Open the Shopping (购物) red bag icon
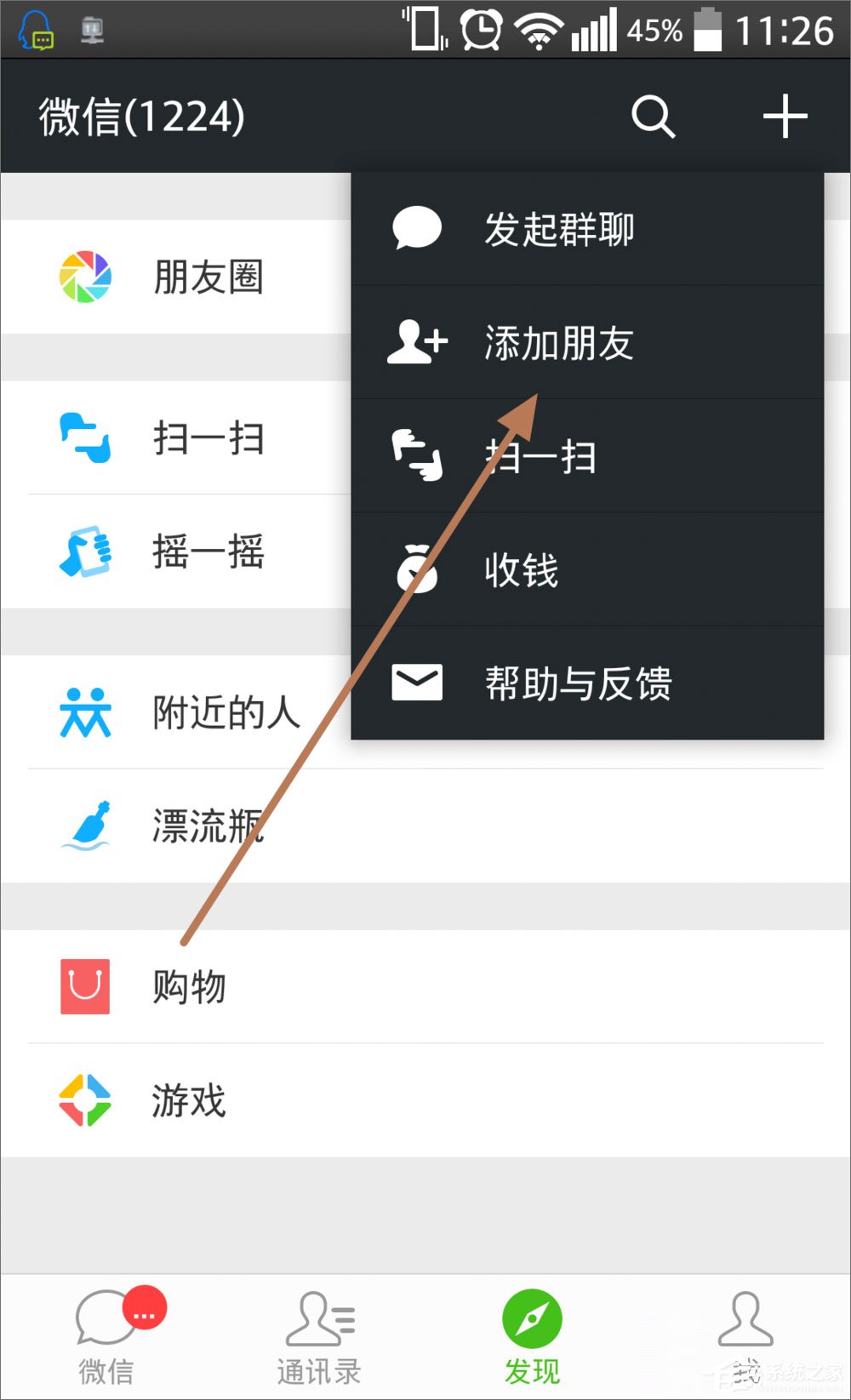The height and width of the screenshot is (1400, 851). click(84, 987)
